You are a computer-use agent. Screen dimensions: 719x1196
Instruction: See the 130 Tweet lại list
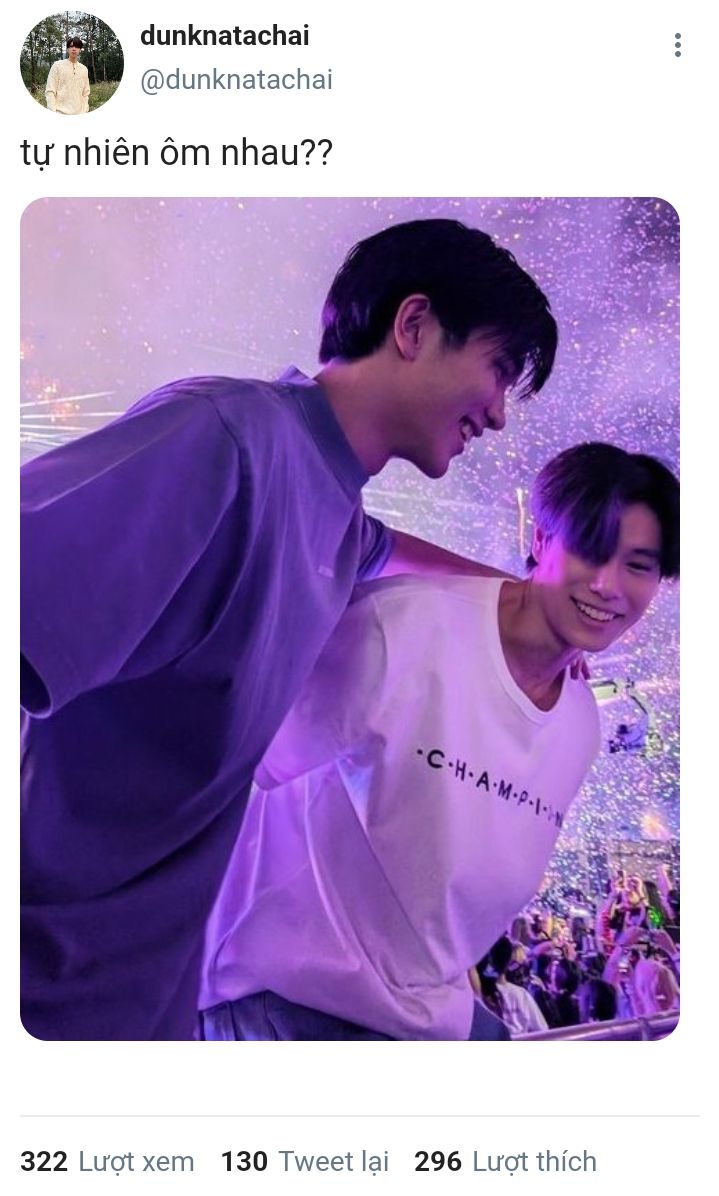click(x=304, y=1161)
